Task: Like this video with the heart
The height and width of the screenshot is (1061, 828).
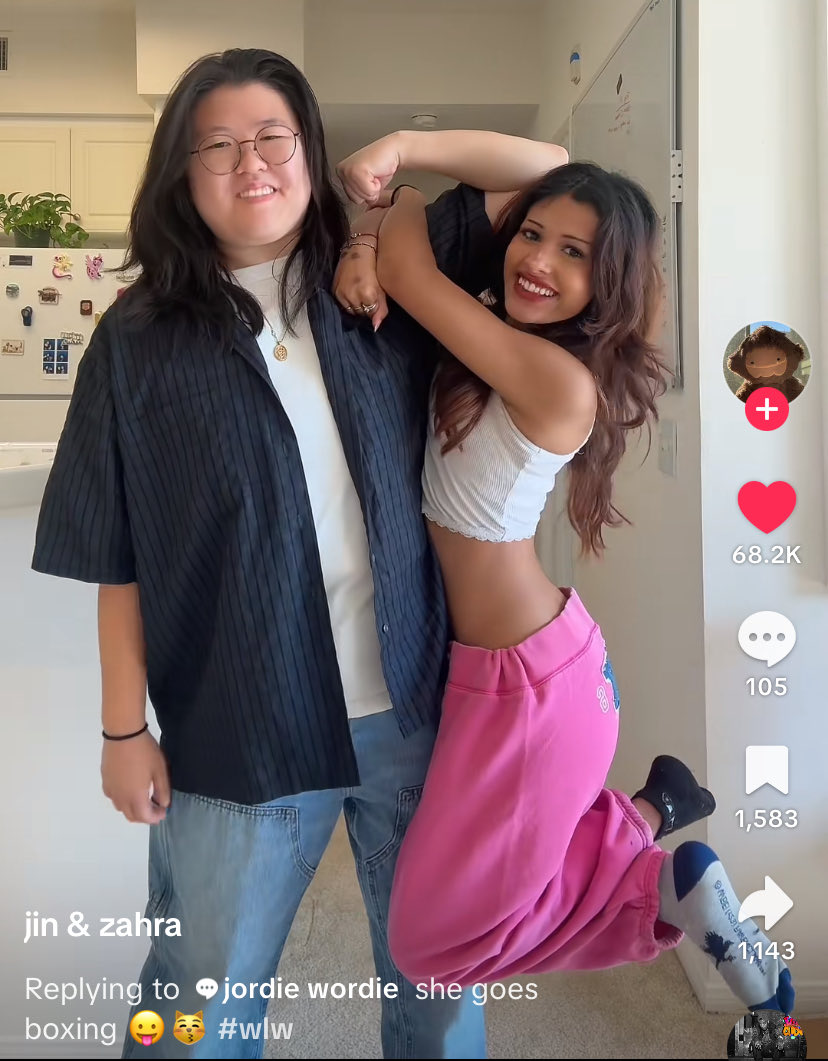Action: tap(766, 506)
